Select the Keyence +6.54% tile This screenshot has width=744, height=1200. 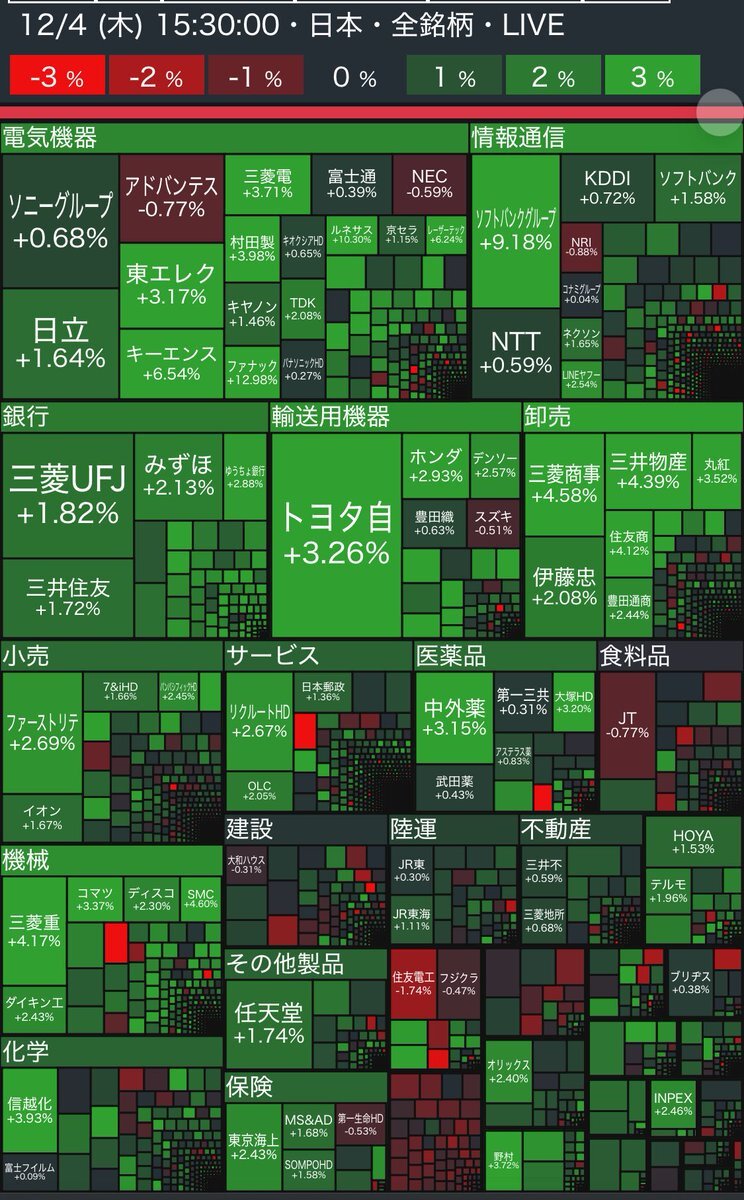pos(171,362)
